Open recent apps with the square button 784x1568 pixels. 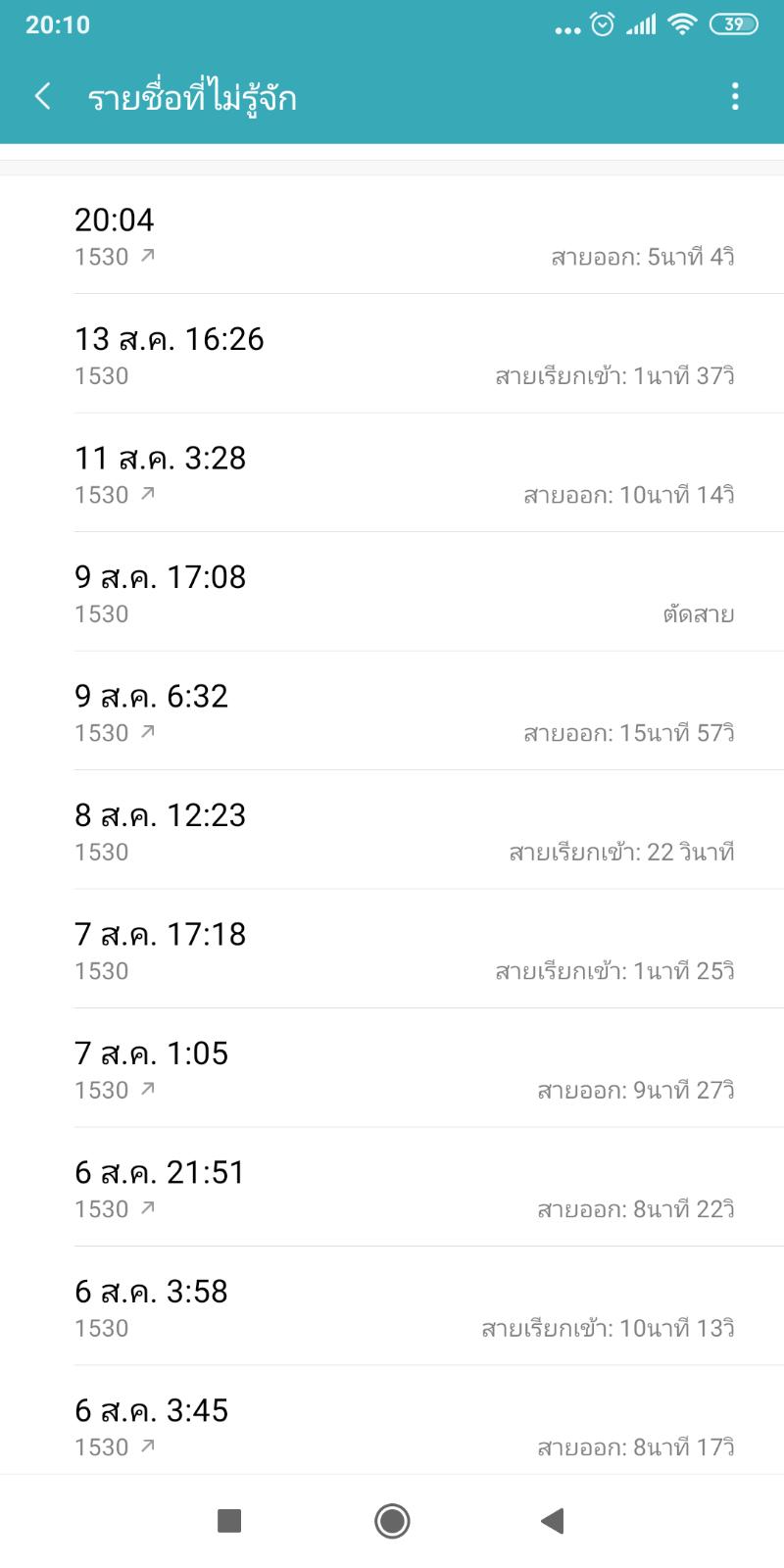click(x=229, y=1521)
